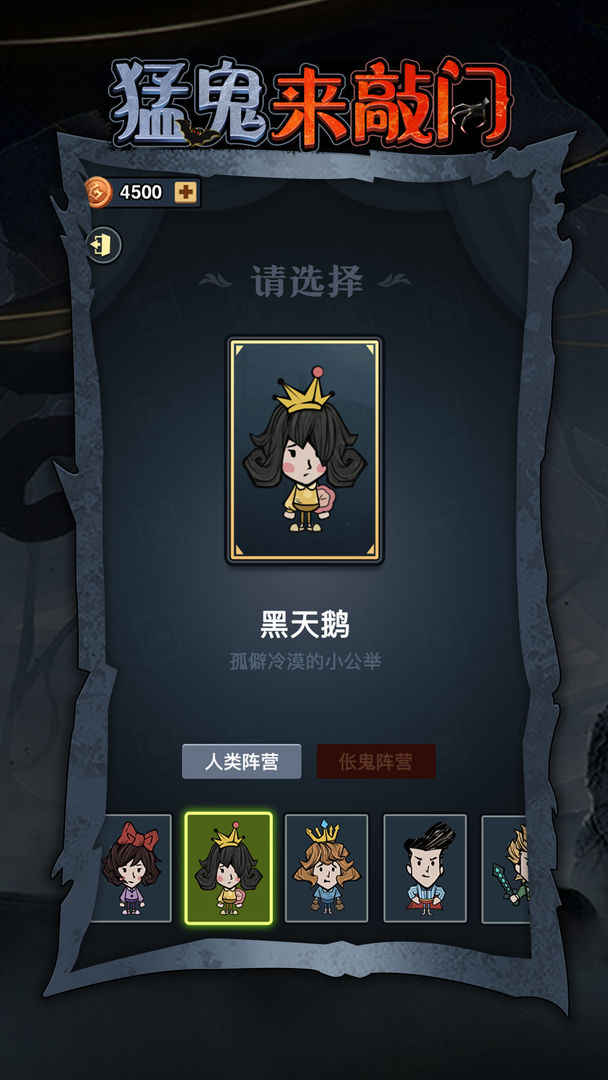Viewport: 608px width, 1080px height.
Task: Tap the large 黑天鹅 character card
Action: coord(304,450)
